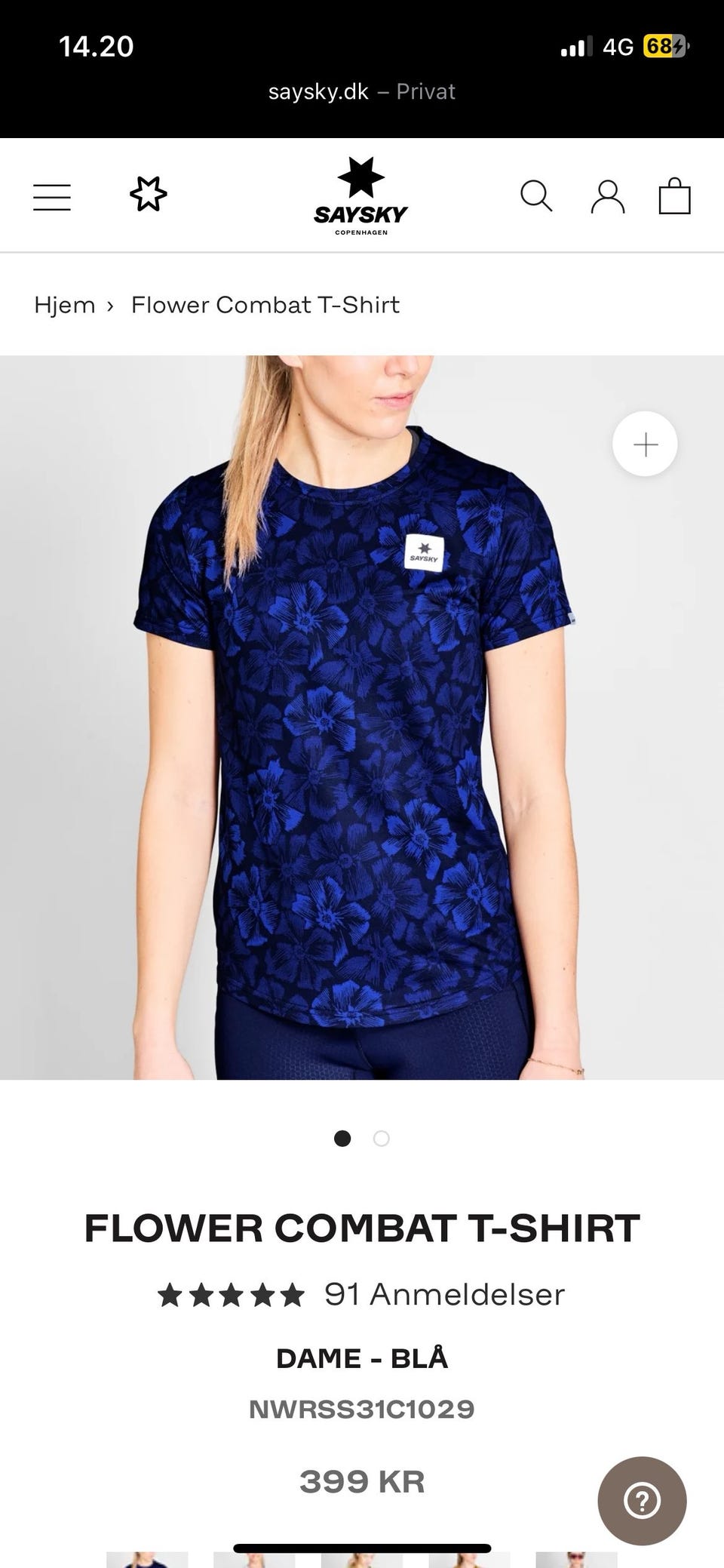
Task: Open the shopping bag
Action: (x=674, y=196)
